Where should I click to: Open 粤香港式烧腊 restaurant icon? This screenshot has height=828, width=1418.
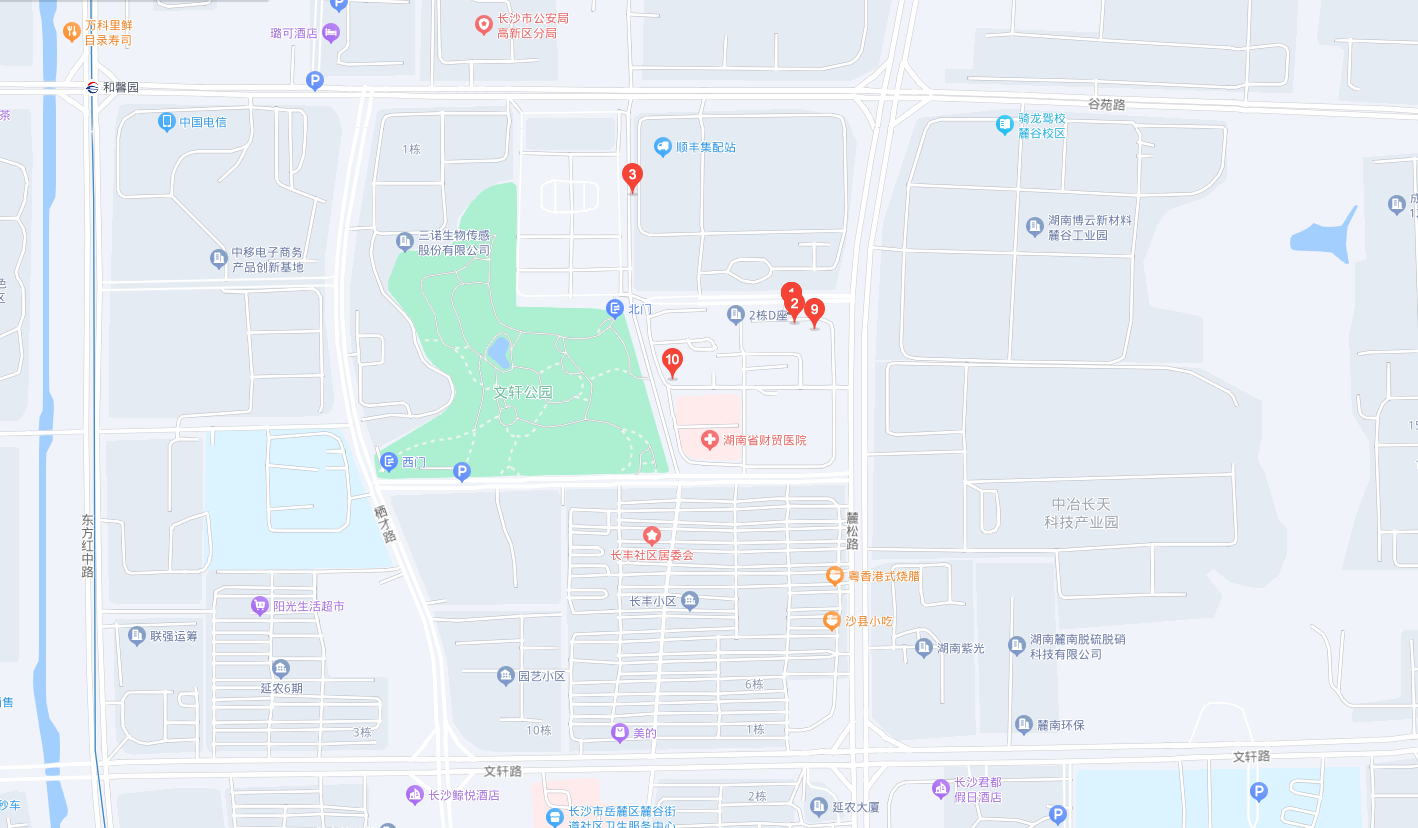(x=834, y=575)
